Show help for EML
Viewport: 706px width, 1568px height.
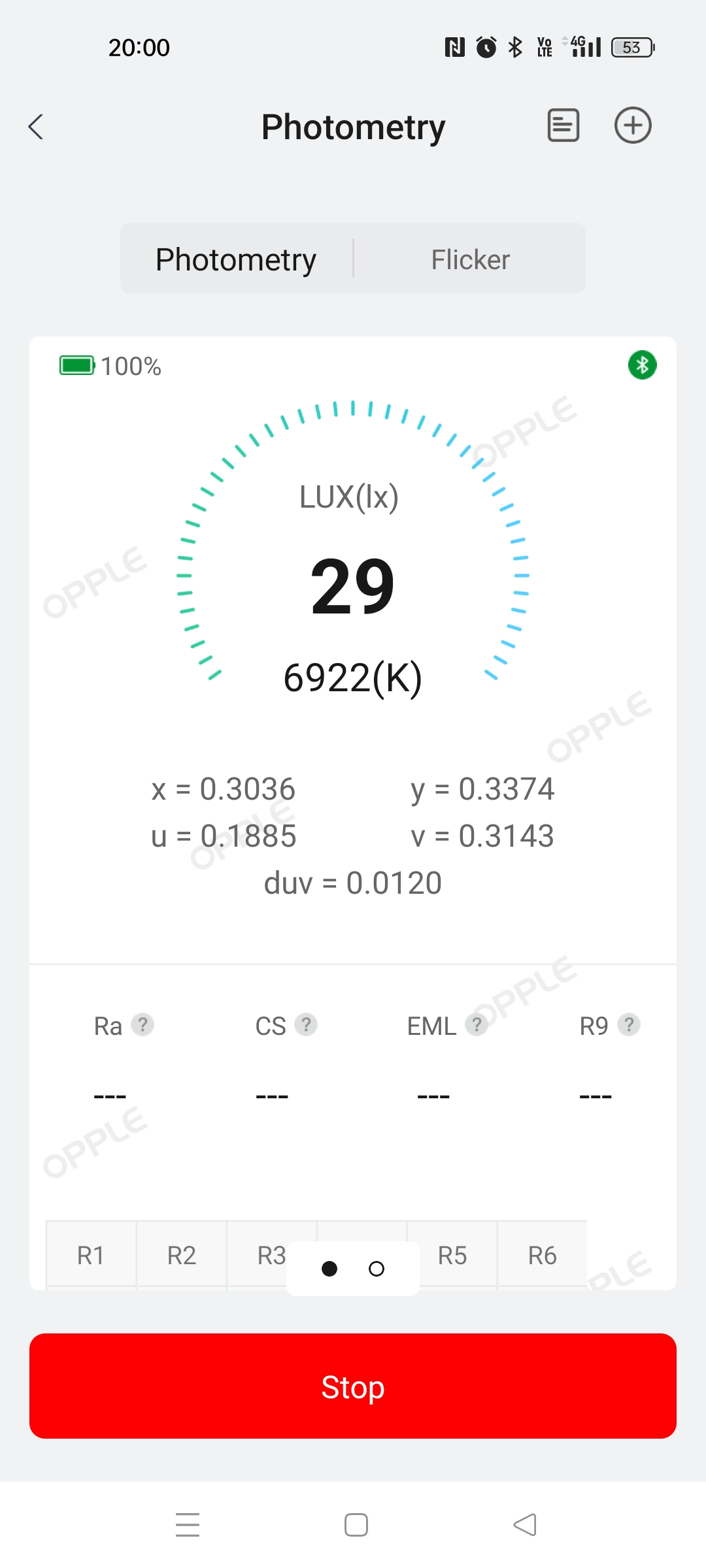(x=477, y=1024)
